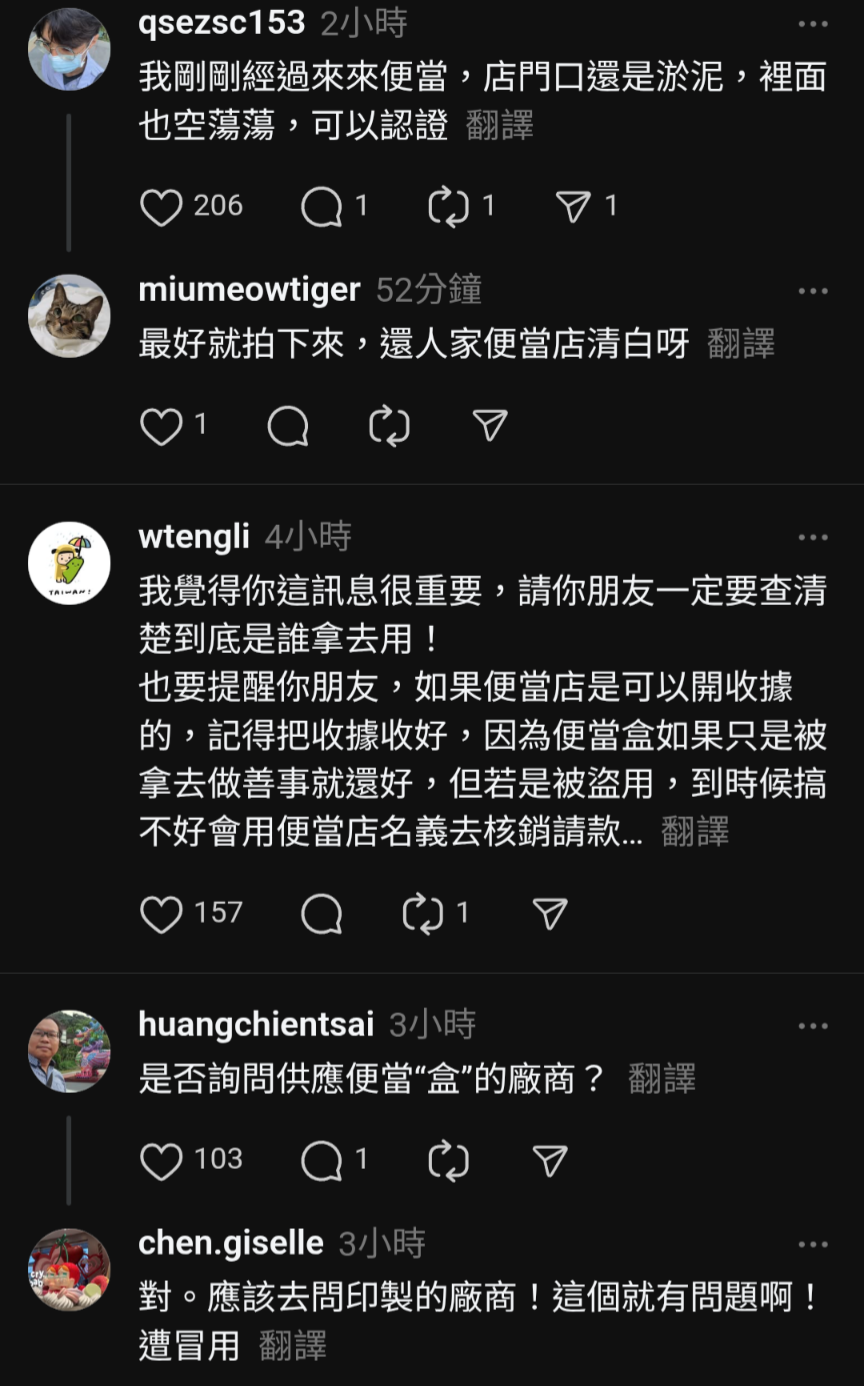
Task: Reply to huangchientsai's comment
Action: coord(321,1160)
